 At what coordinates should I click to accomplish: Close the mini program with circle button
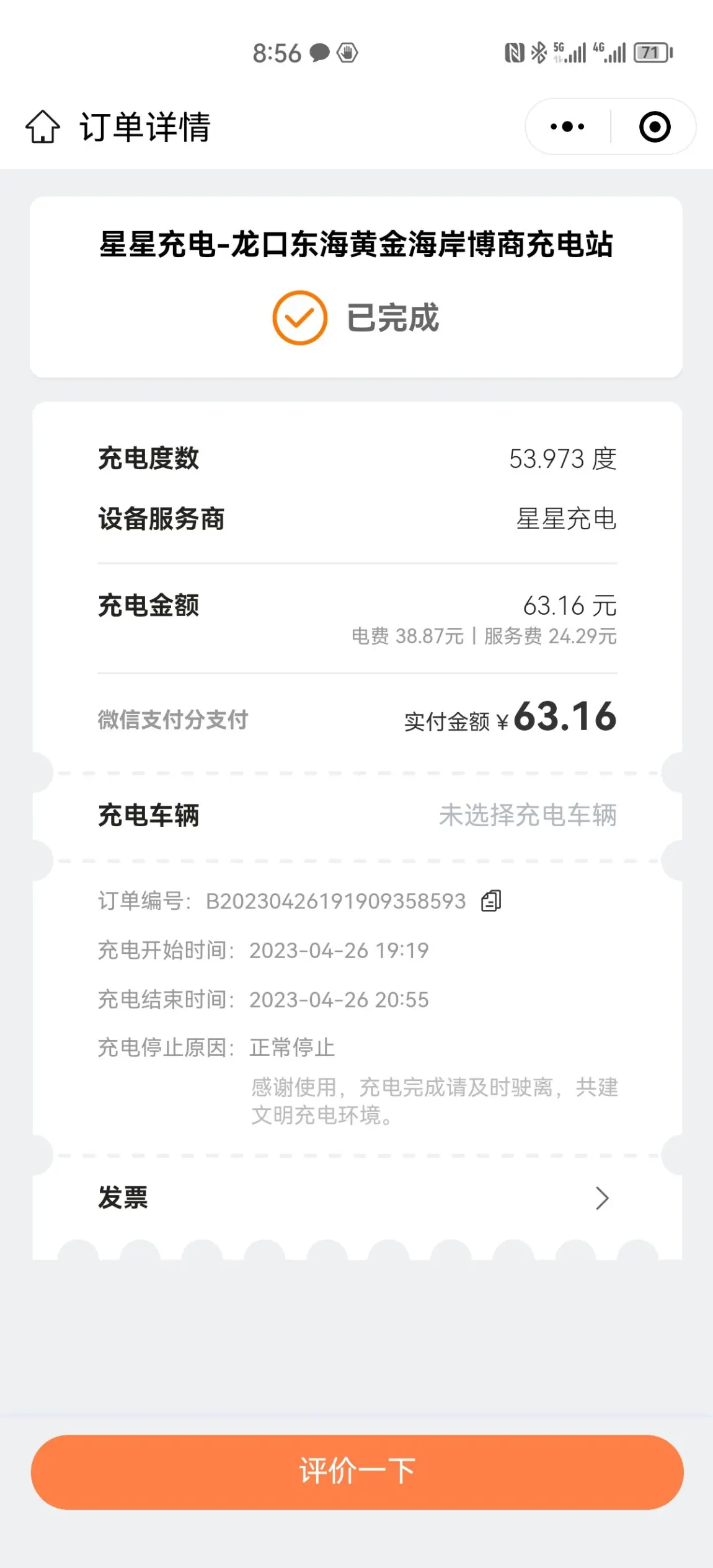(655, 127)
